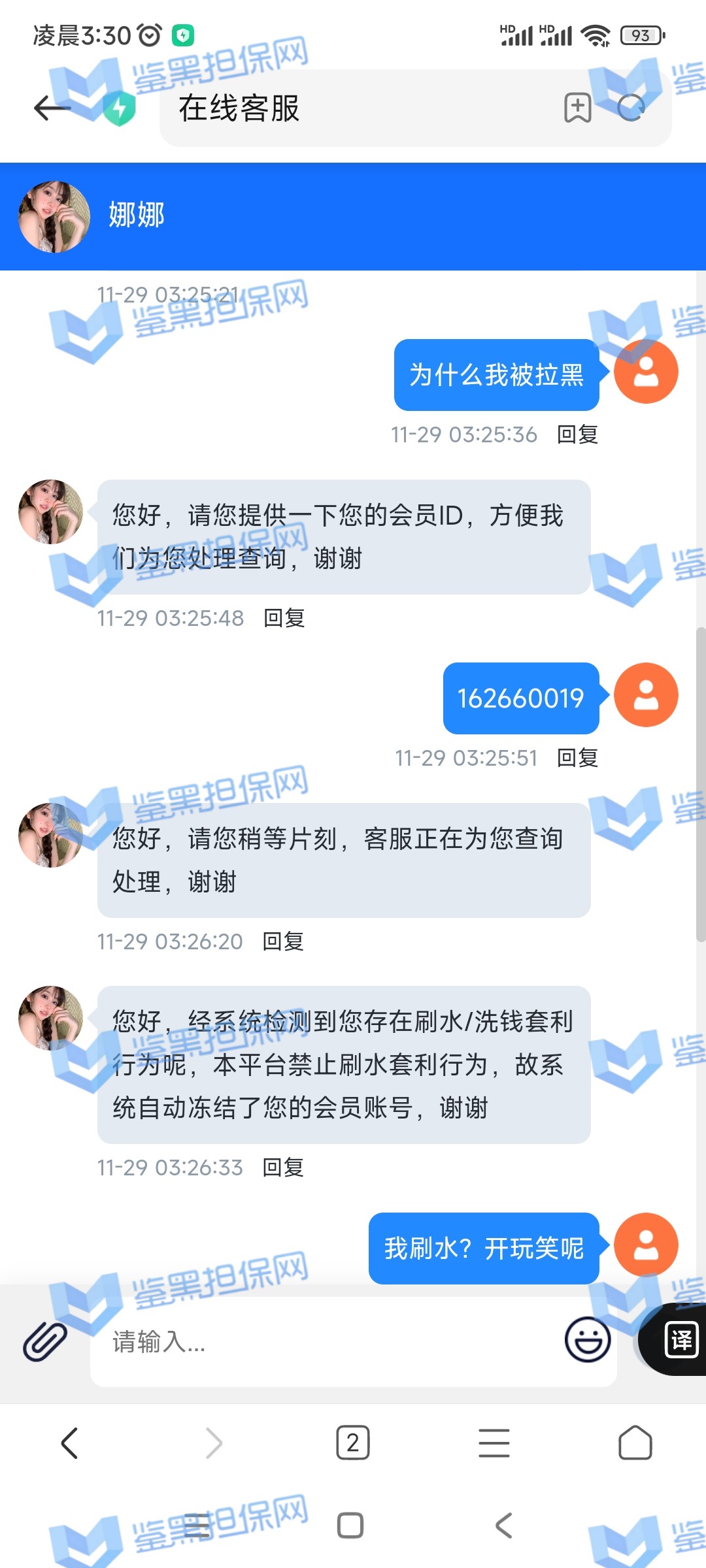Image resolution: width=706 pixels, height=1568 pixels.
Task: Reload the page via refresh icon
Action: click(x=631, y=108)
